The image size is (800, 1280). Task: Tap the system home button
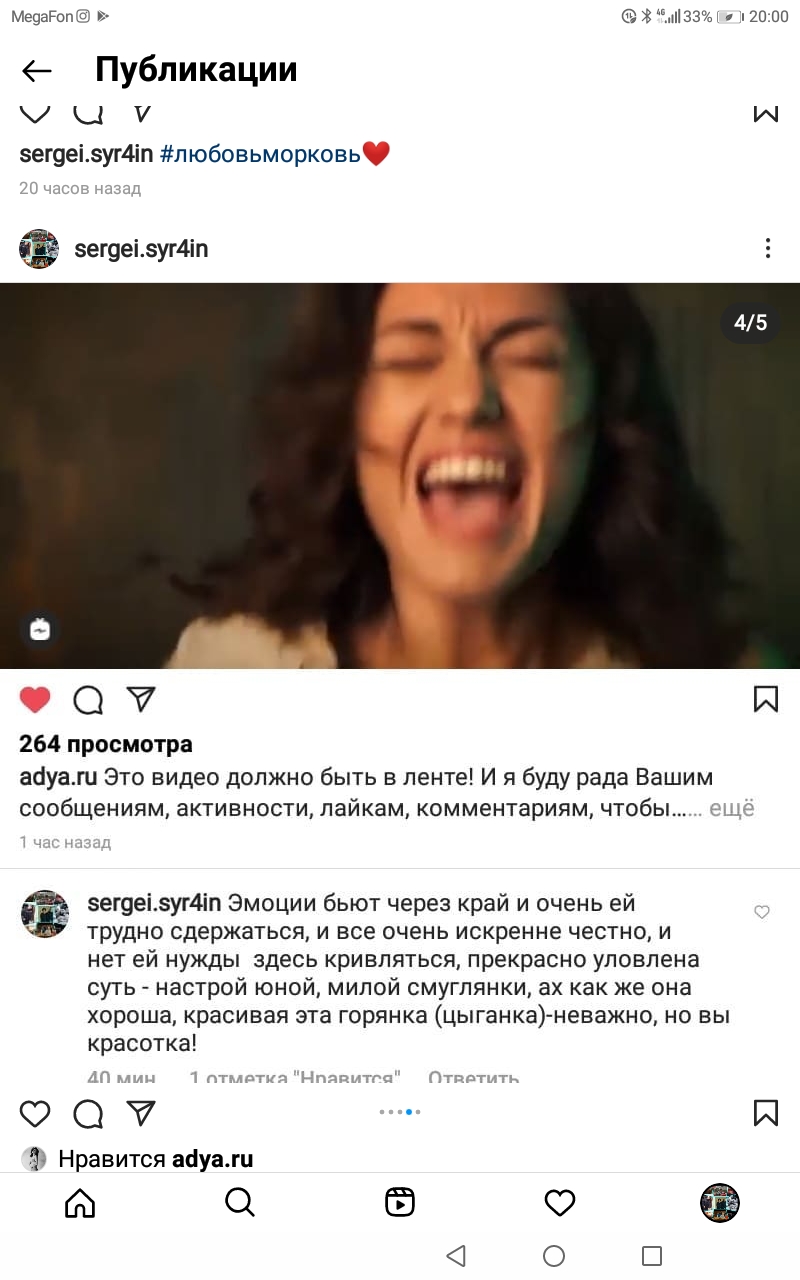point(553,1256)
